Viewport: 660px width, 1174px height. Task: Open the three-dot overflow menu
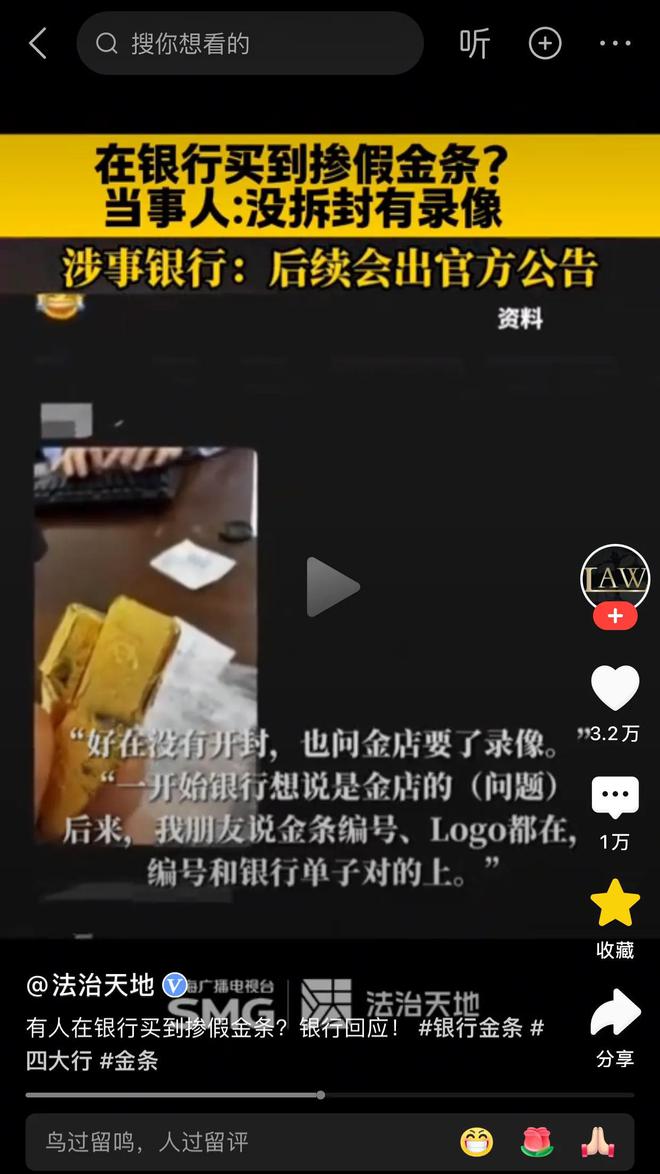pyautogui.click(x=615, y=43)
